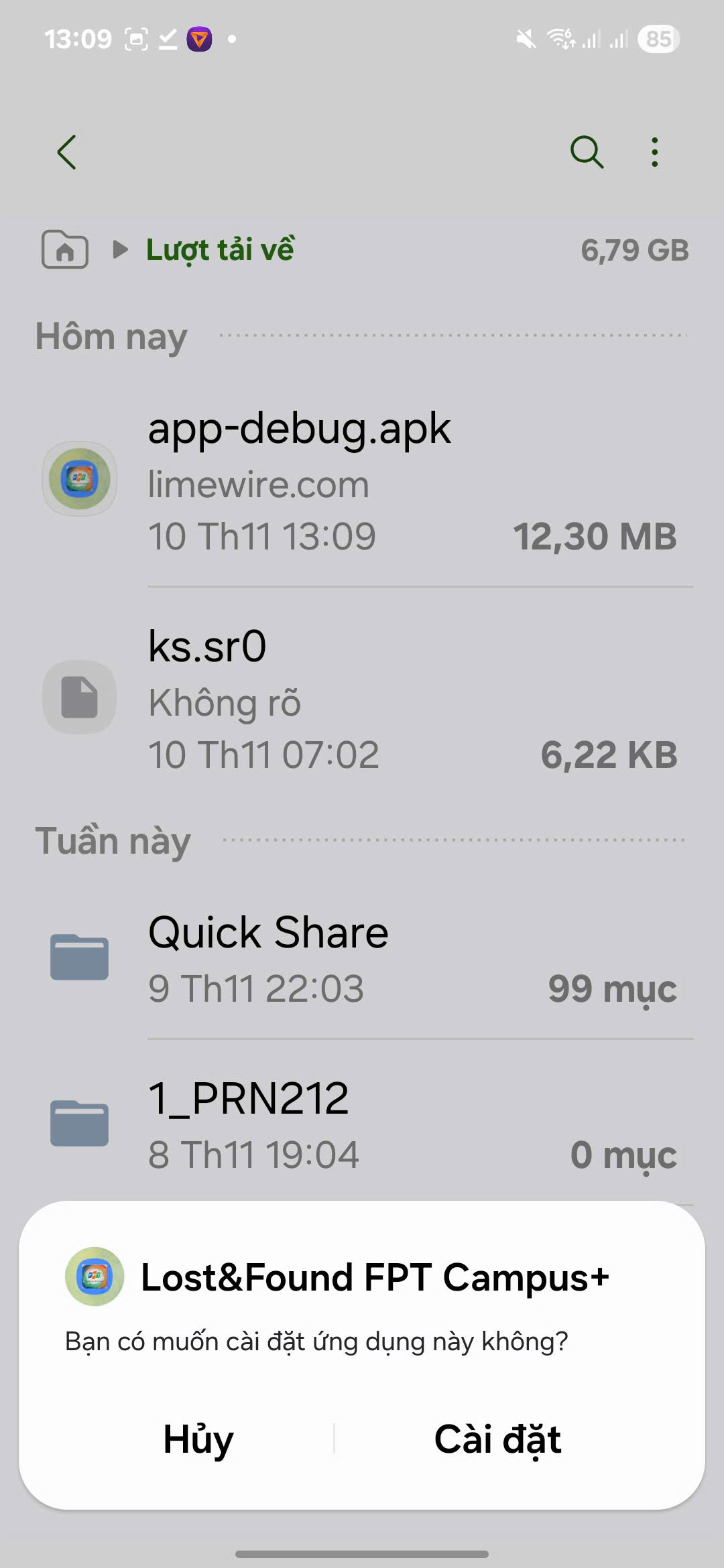Tap the ks.sr0 document icon

[x=79, y=697]
